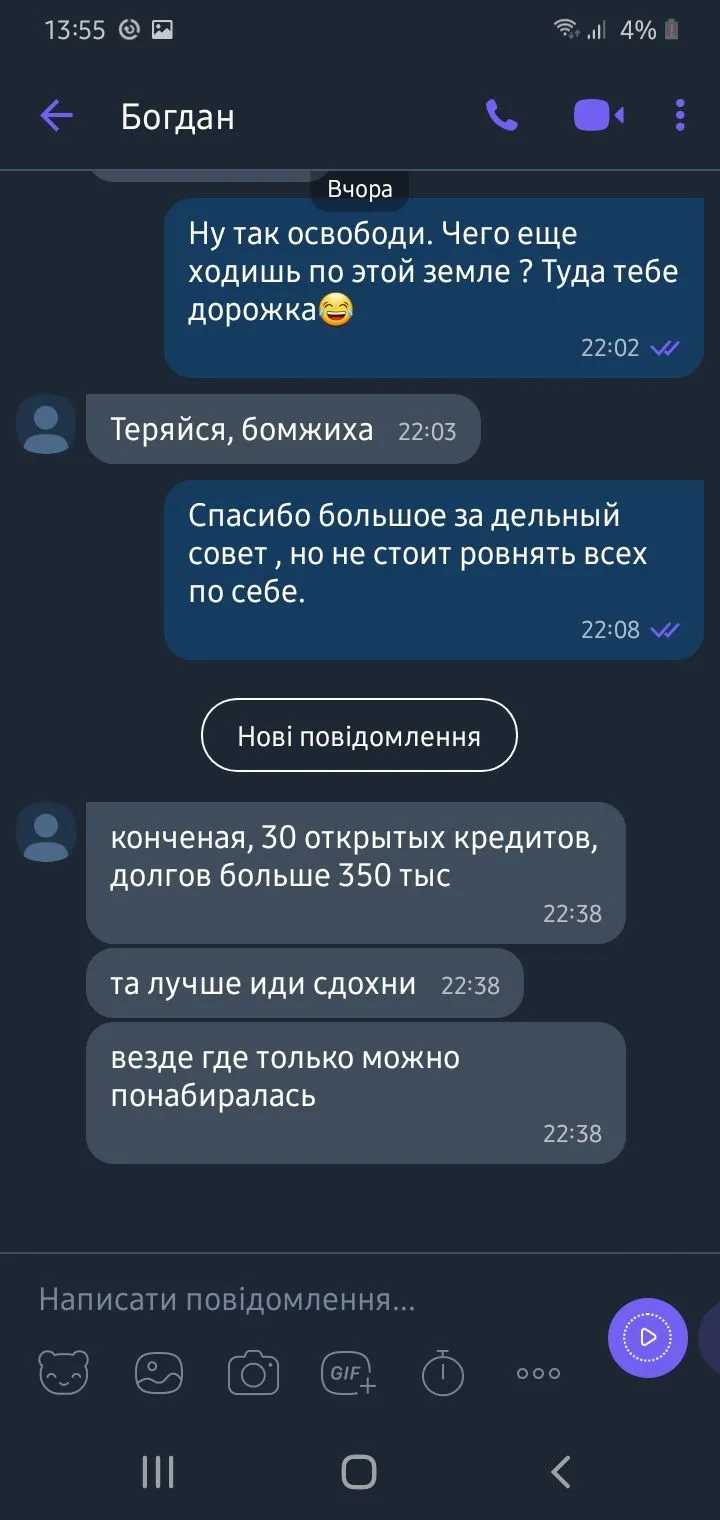Go to the home screen
This screenshot has width=720, height=1520.
pos(359,1471)
